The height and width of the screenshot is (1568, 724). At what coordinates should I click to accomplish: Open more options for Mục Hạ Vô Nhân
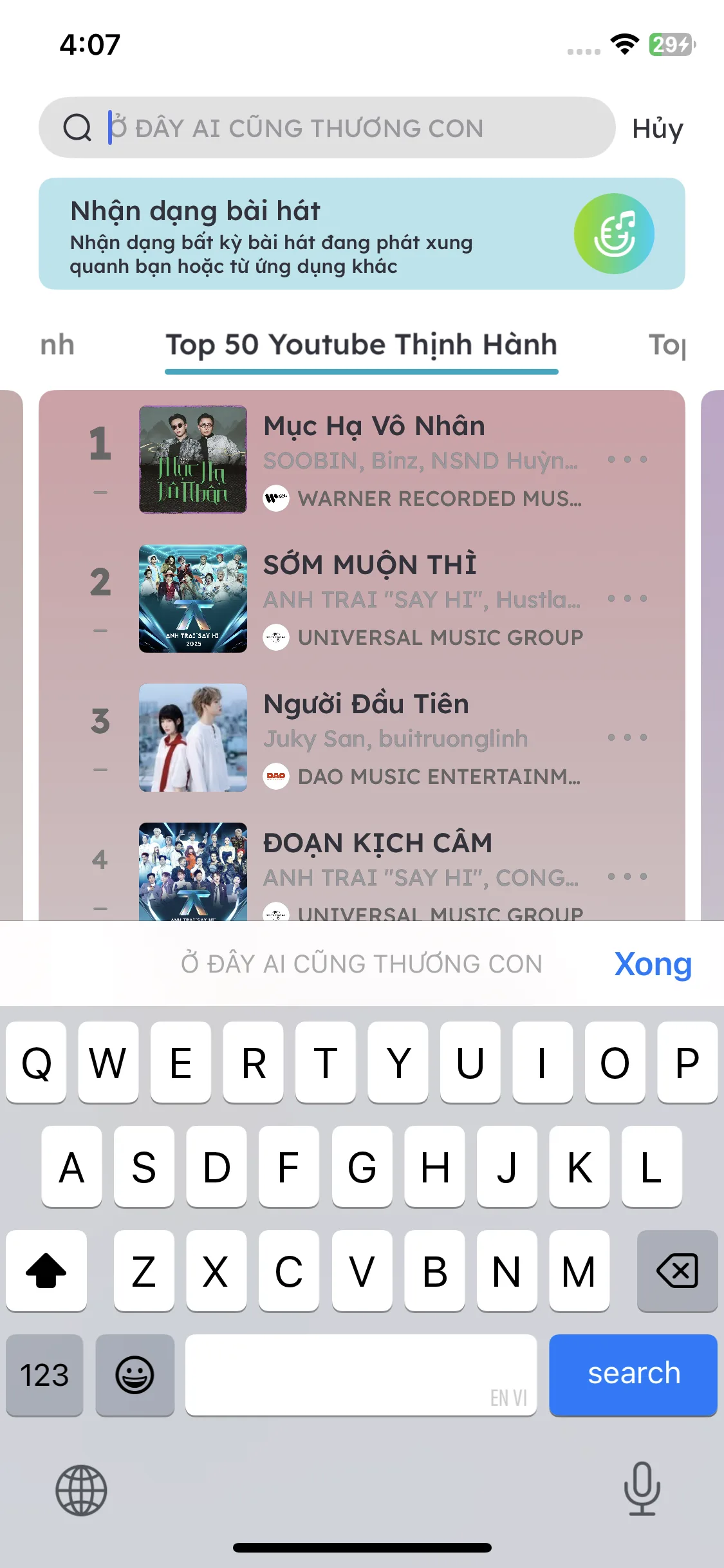pos(627,460)
